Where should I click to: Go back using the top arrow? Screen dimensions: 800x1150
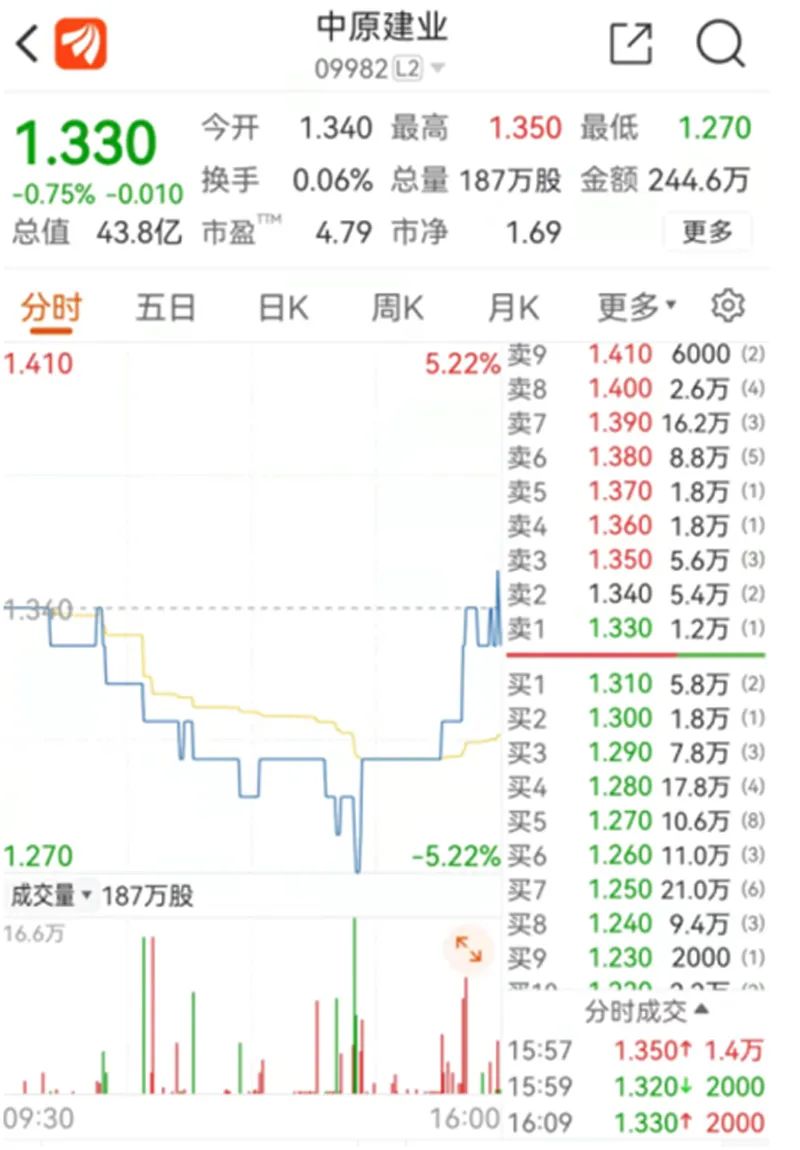point(28,44)
